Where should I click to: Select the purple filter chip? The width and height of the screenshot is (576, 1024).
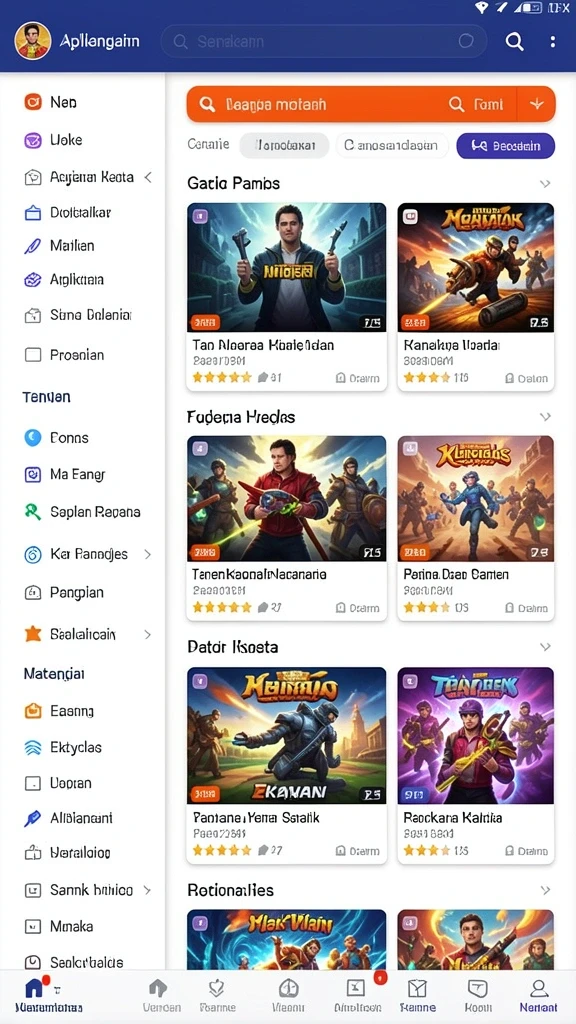(505, 146)
